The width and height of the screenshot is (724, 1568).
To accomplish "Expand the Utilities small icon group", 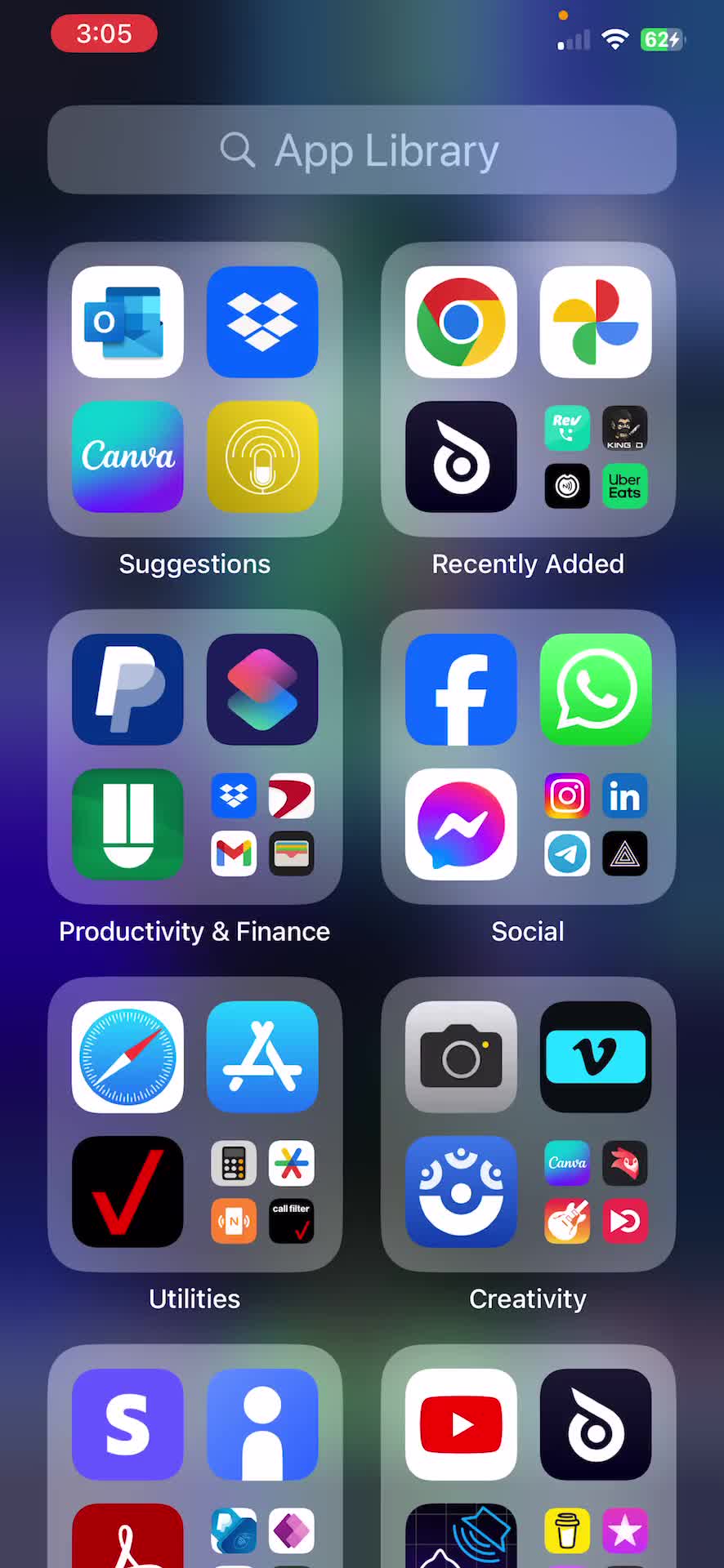I will [x=262, y=1192].
